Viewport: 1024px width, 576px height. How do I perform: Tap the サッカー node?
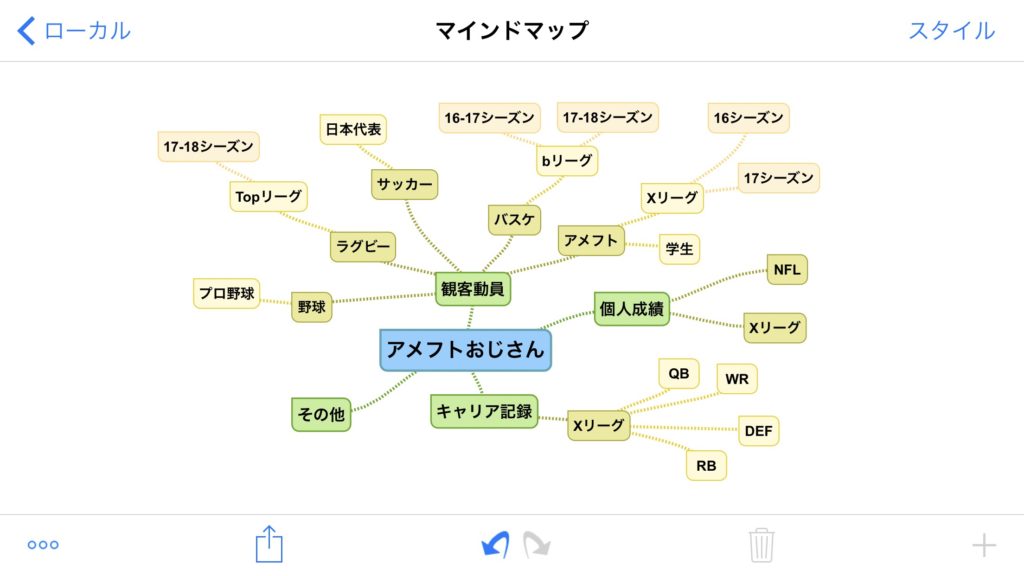pyautogui.click(x=404, y=185)
